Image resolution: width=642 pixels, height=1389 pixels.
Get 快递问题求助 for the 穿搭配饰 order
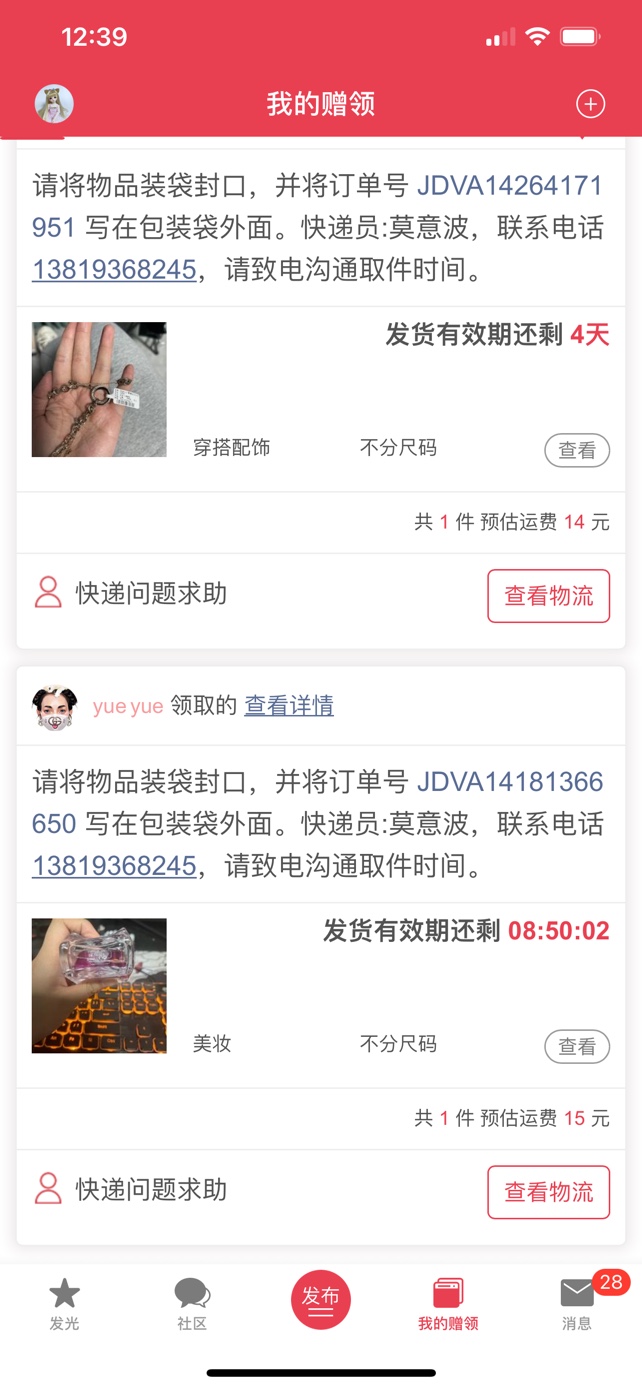[x=131, y=594]
